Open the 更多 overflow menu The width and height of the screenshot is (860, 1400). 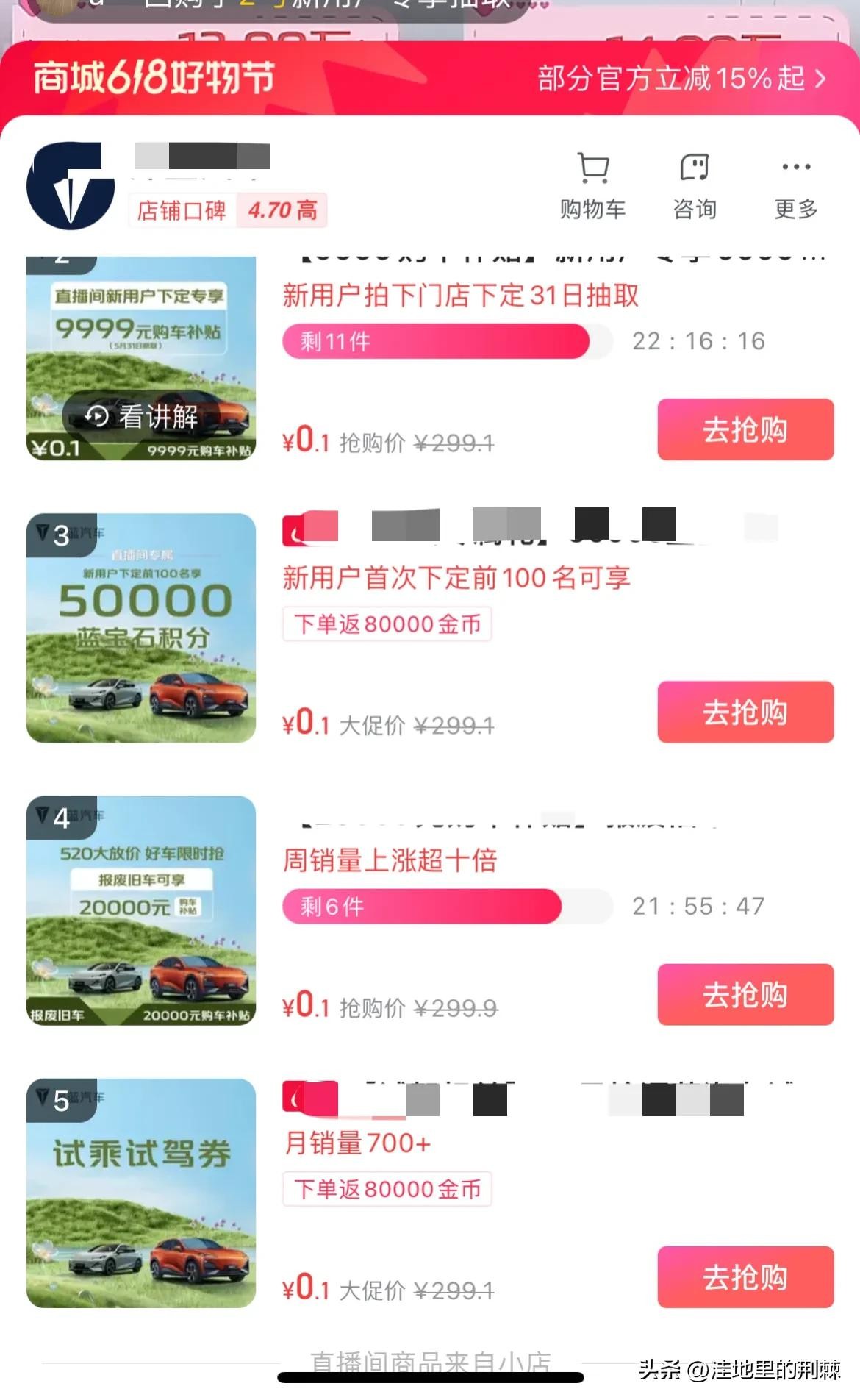(796, 186)
